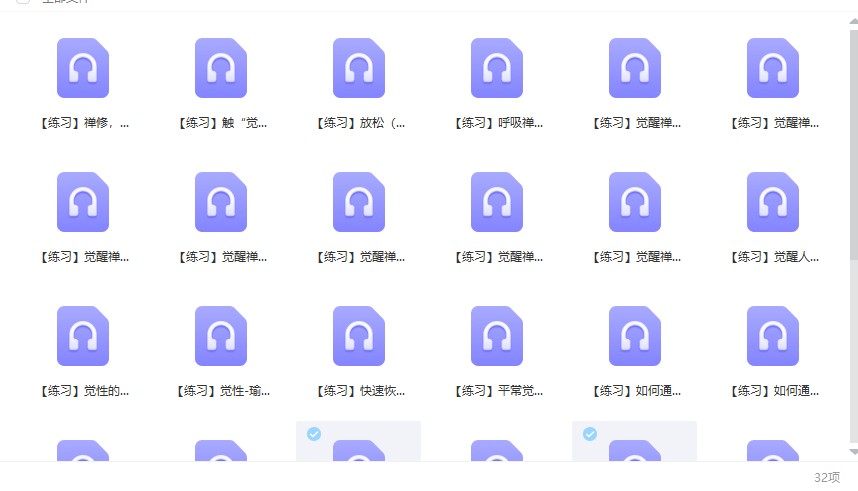Screen dimensions: 858x491
Task: Open the 【练习】快速恢... audio file
Action: point(359,336)
